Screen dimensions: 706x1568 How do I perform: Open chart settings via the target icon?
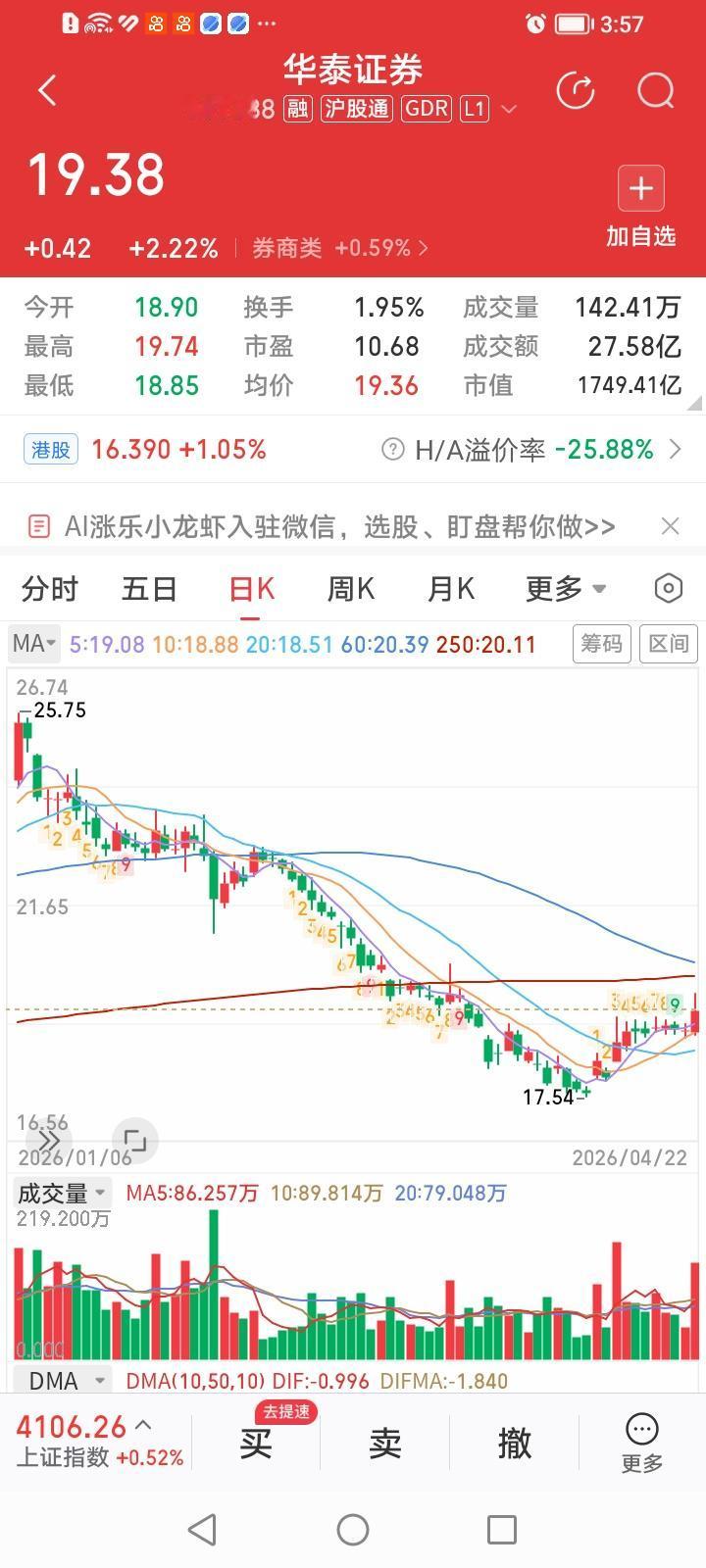pos(668,588)
